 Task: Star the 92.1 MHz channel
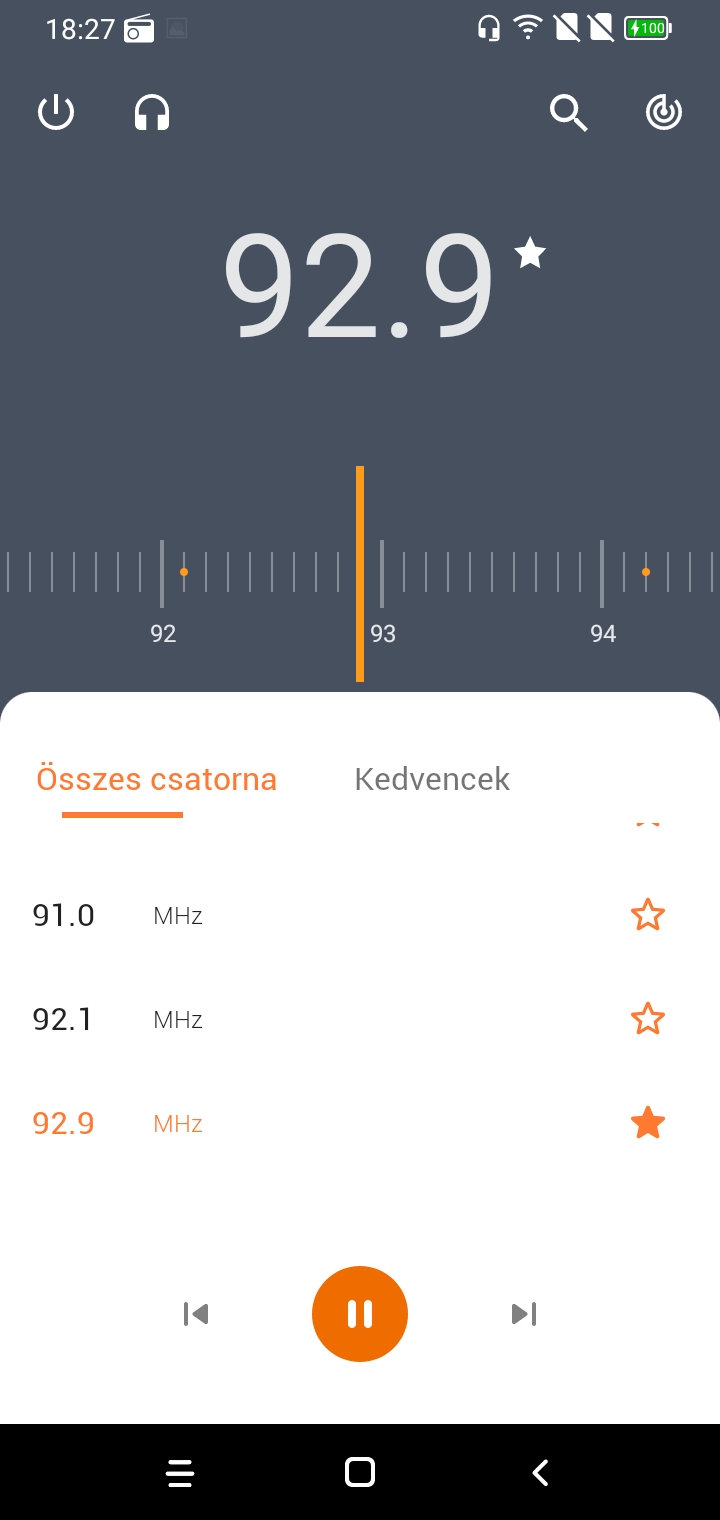coord(648,1019)
